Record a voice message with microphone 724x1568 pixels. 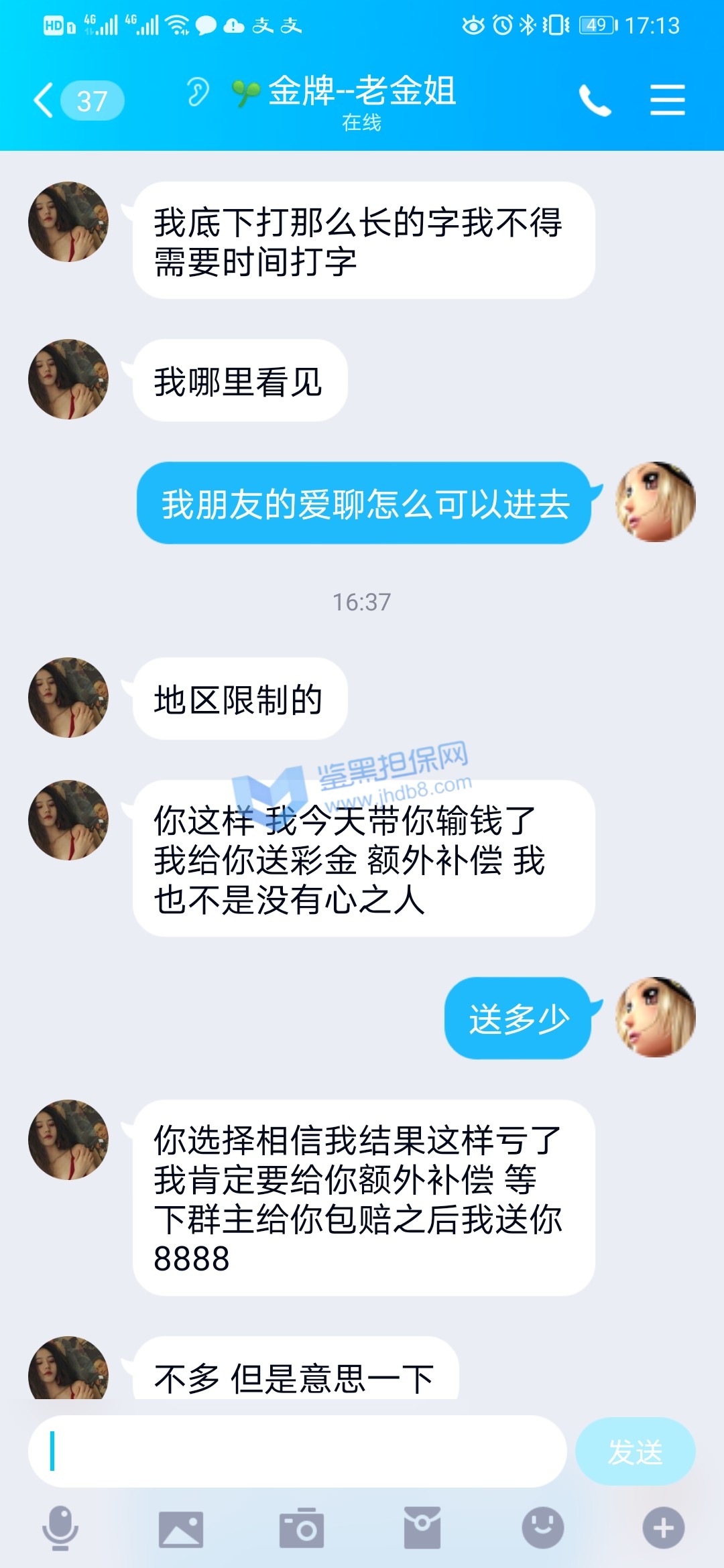(x=60, y=1528)
